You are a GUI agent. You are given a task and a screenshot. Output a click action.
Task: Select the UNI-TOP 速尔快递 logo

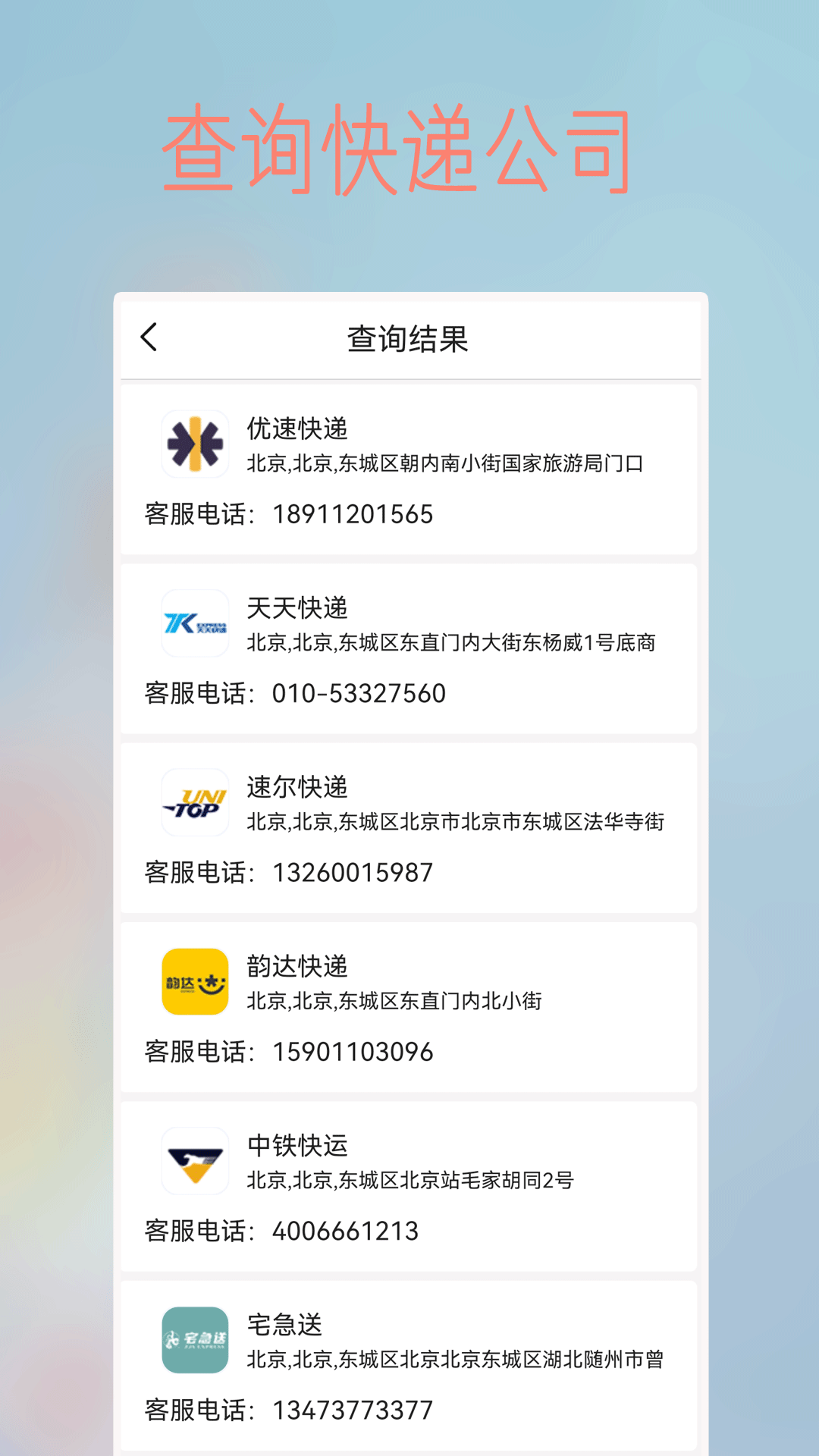[x=193, y=803]
